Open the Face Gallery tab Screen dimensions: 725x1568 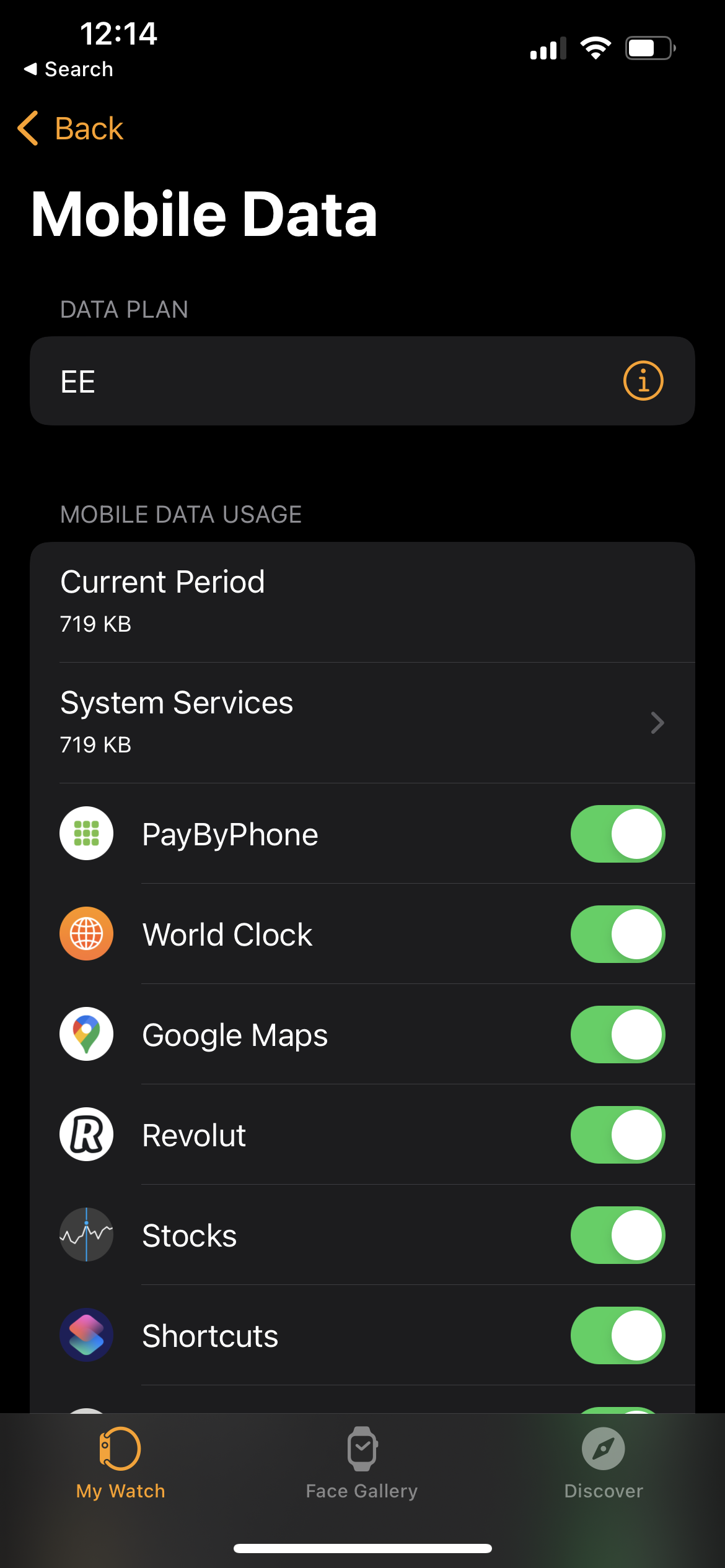coord(362,1463)
